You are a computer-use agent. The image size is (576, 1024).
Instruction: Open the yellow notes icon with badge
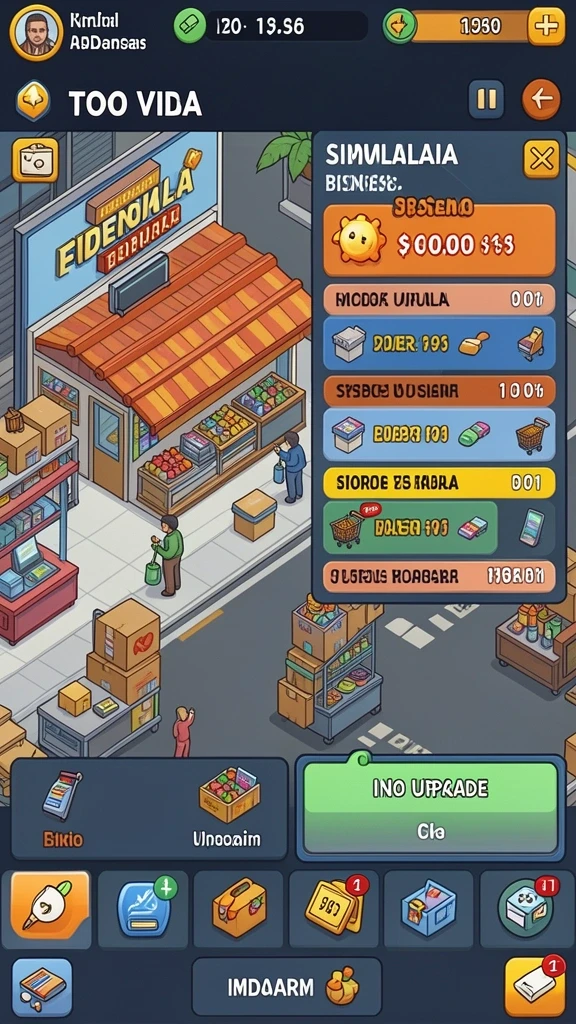(x=535, y=987)
